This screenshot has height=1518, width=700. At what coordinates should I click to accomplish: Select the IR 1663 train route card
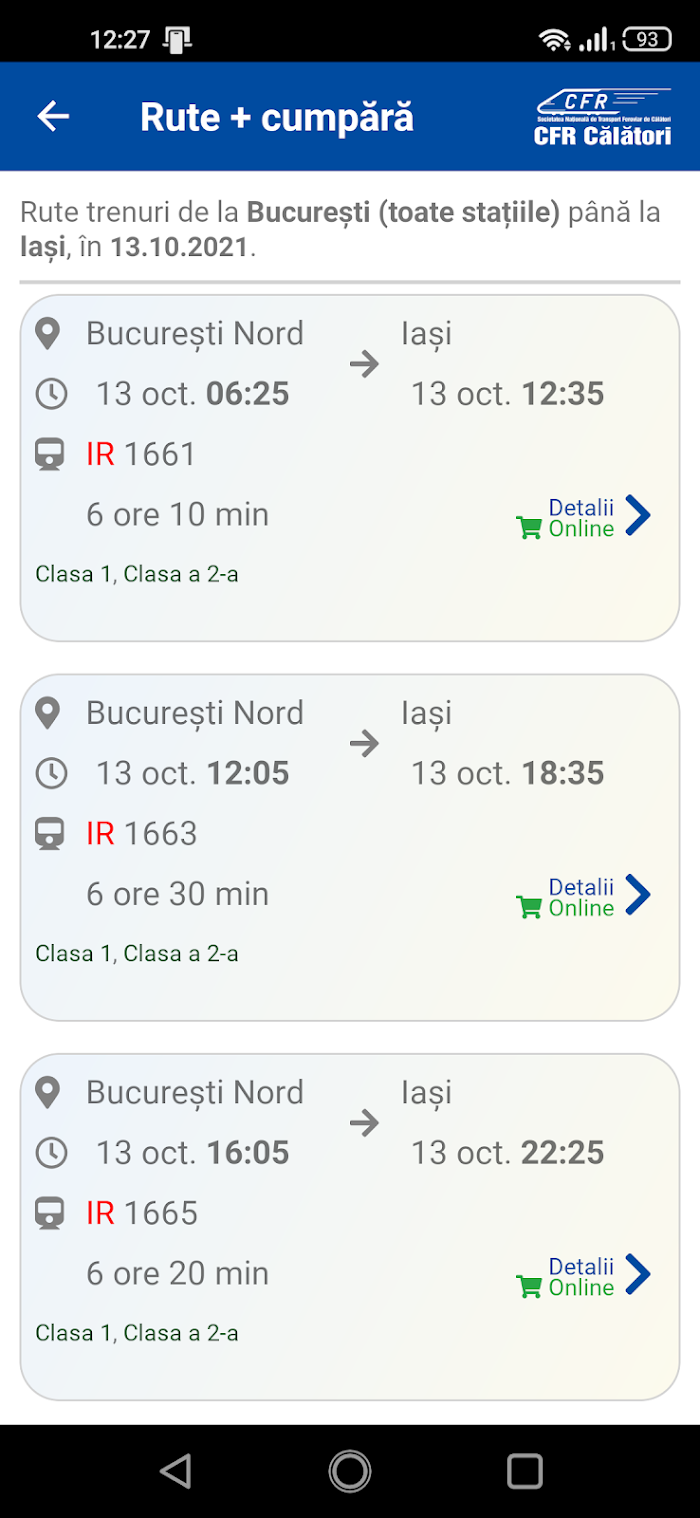(x=350, y=847)
